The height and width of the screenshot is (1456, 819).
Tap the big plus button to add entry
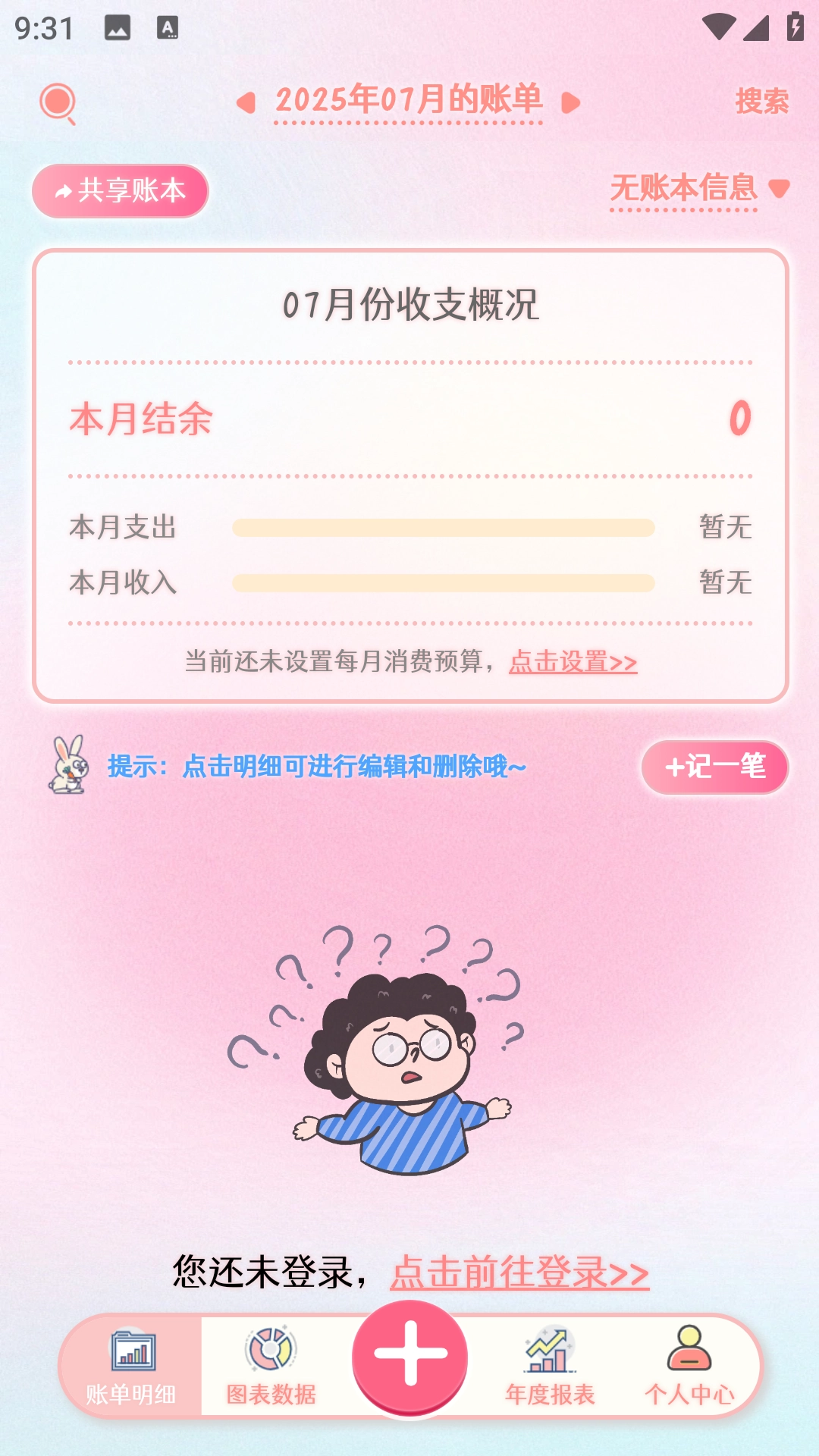pyautogui.click(x=409, y=1355)
